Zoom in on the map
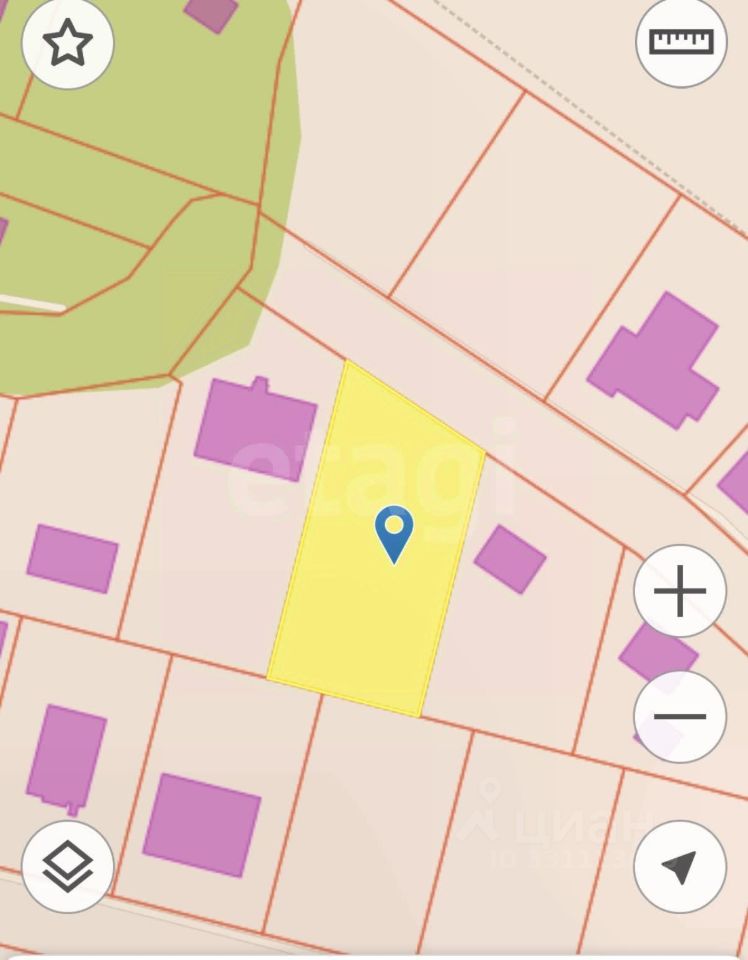The height and width of the screenshot is (960, 748). (680, 591)
